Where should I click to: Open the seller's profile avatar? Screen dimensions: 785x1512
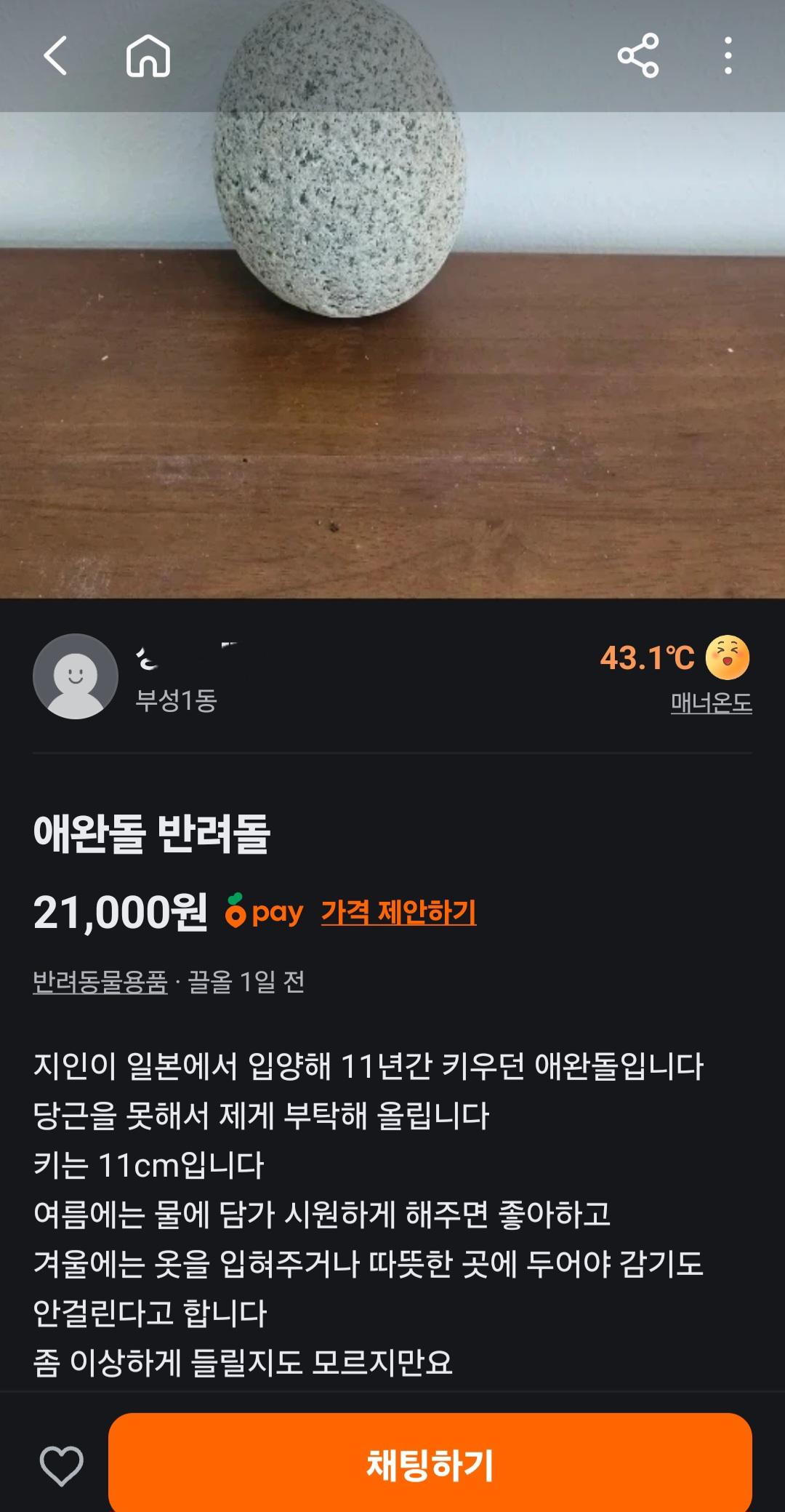(75, 675)
